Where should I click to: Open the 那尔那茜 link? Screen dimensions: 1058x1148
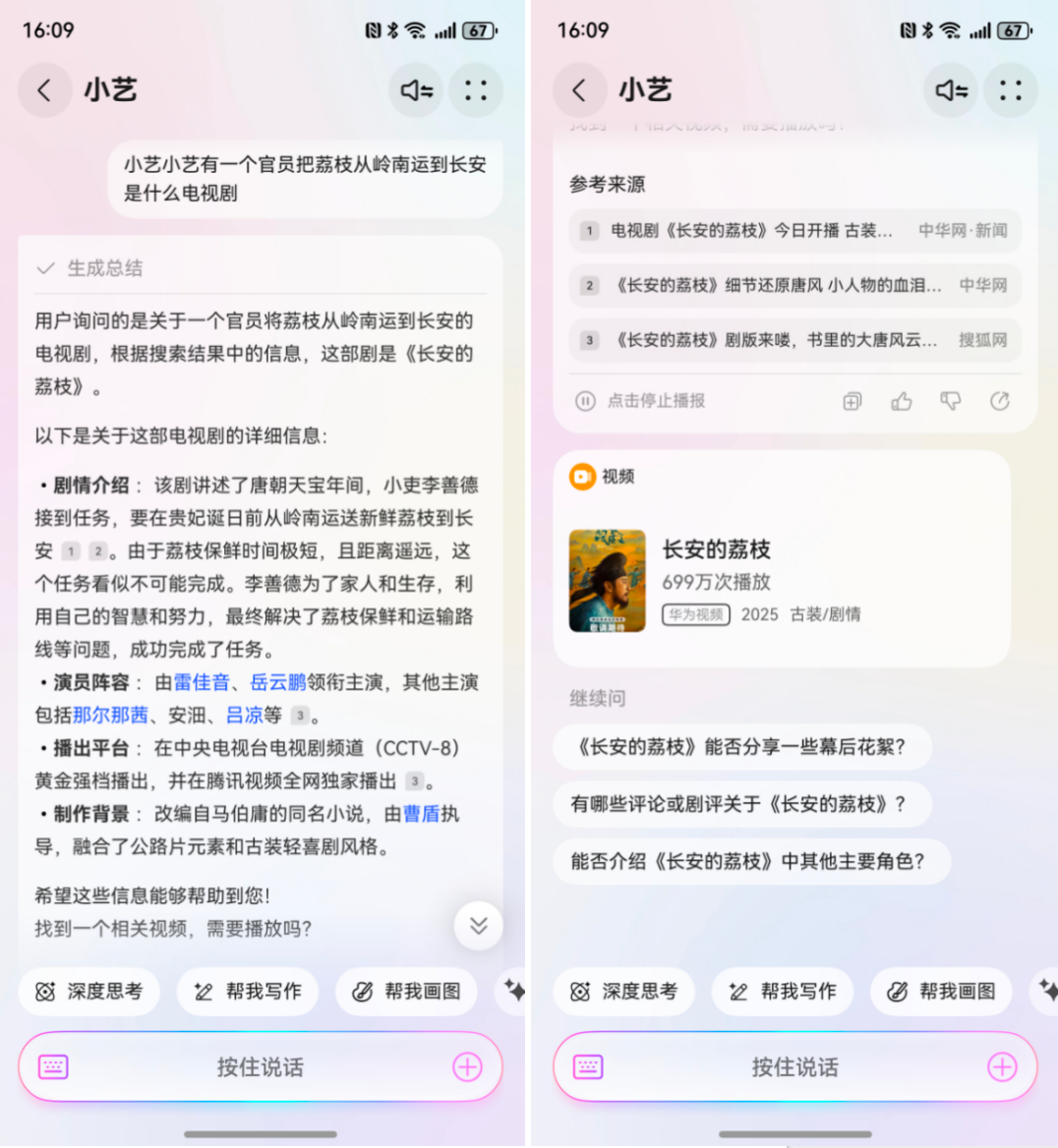110,716
